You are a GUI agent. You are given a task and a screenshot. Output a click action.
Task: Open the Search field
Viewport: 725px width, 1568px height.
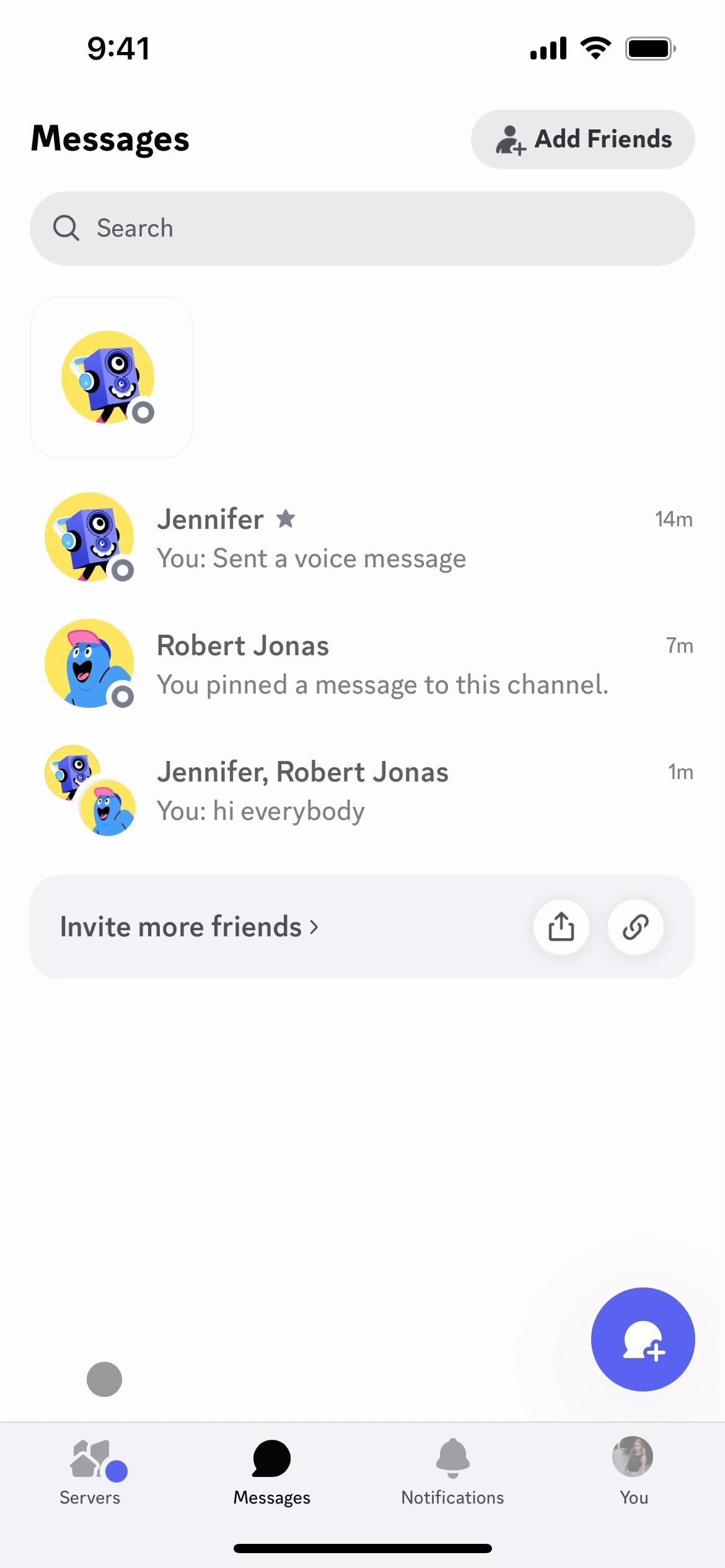click(362, 229)
